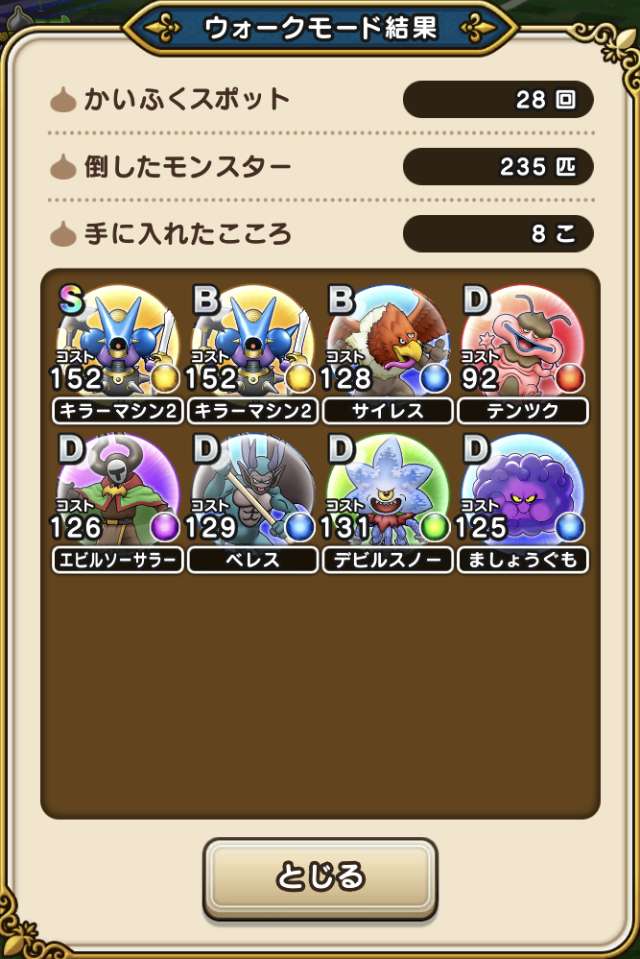View the テンツク heart details
The image size is (640, 959).
[x=523, y=346]
